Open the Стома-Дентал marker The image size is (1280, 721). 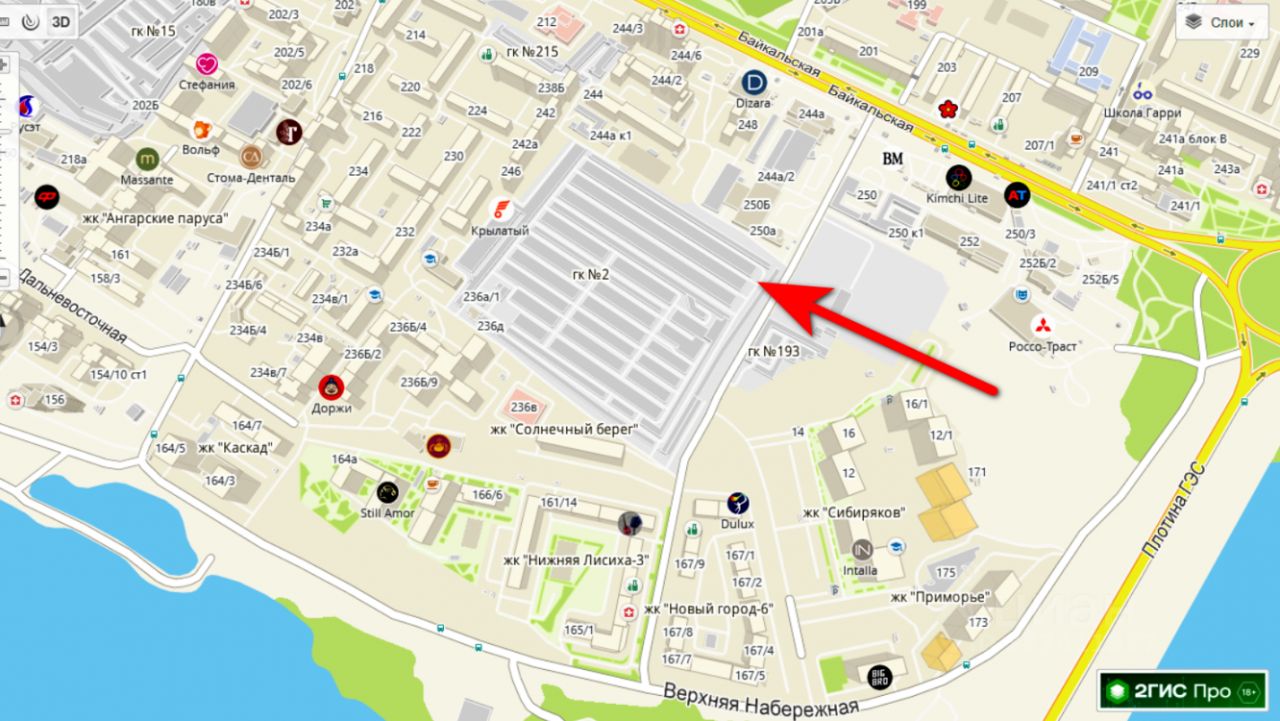pyautogui.click(x=251, y=156)
